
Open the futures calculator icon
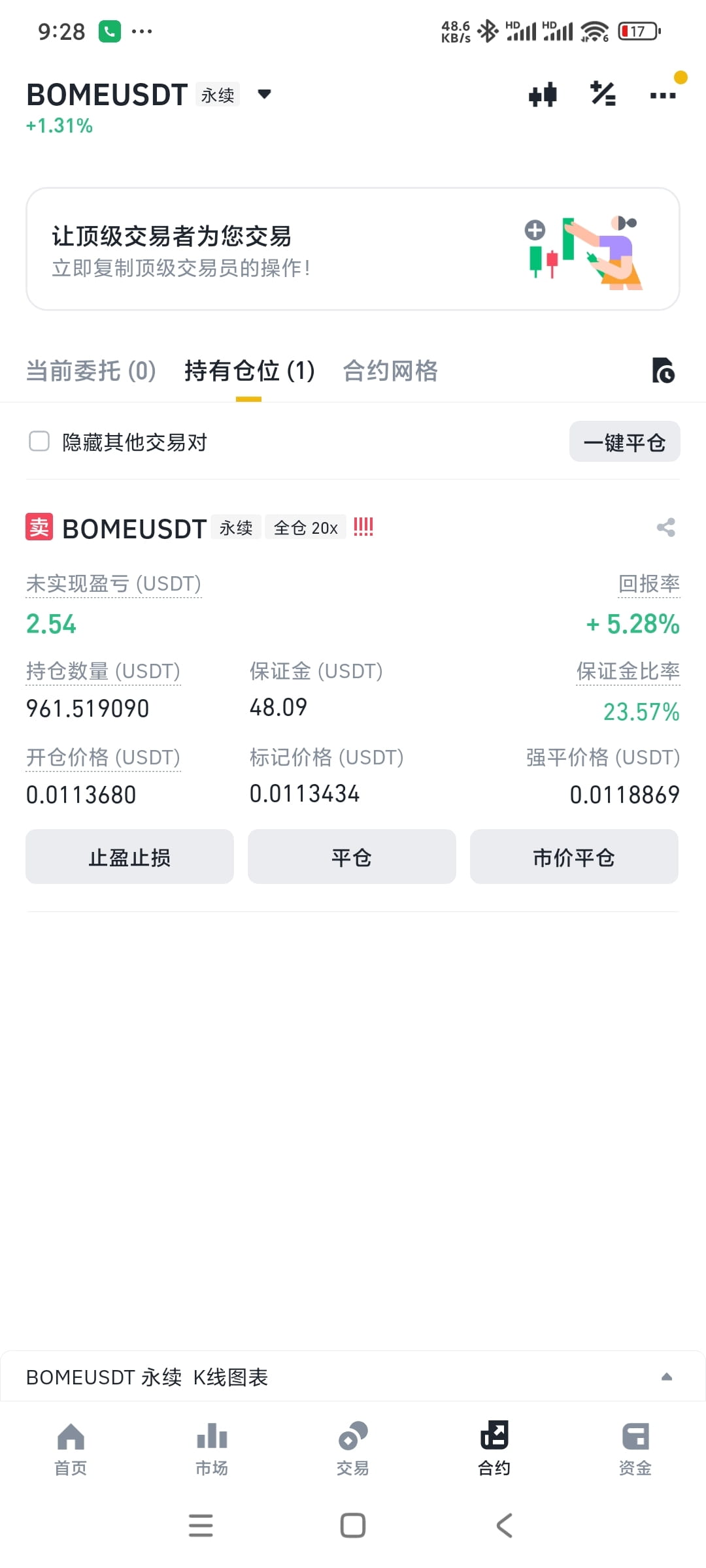click(603, 95)
